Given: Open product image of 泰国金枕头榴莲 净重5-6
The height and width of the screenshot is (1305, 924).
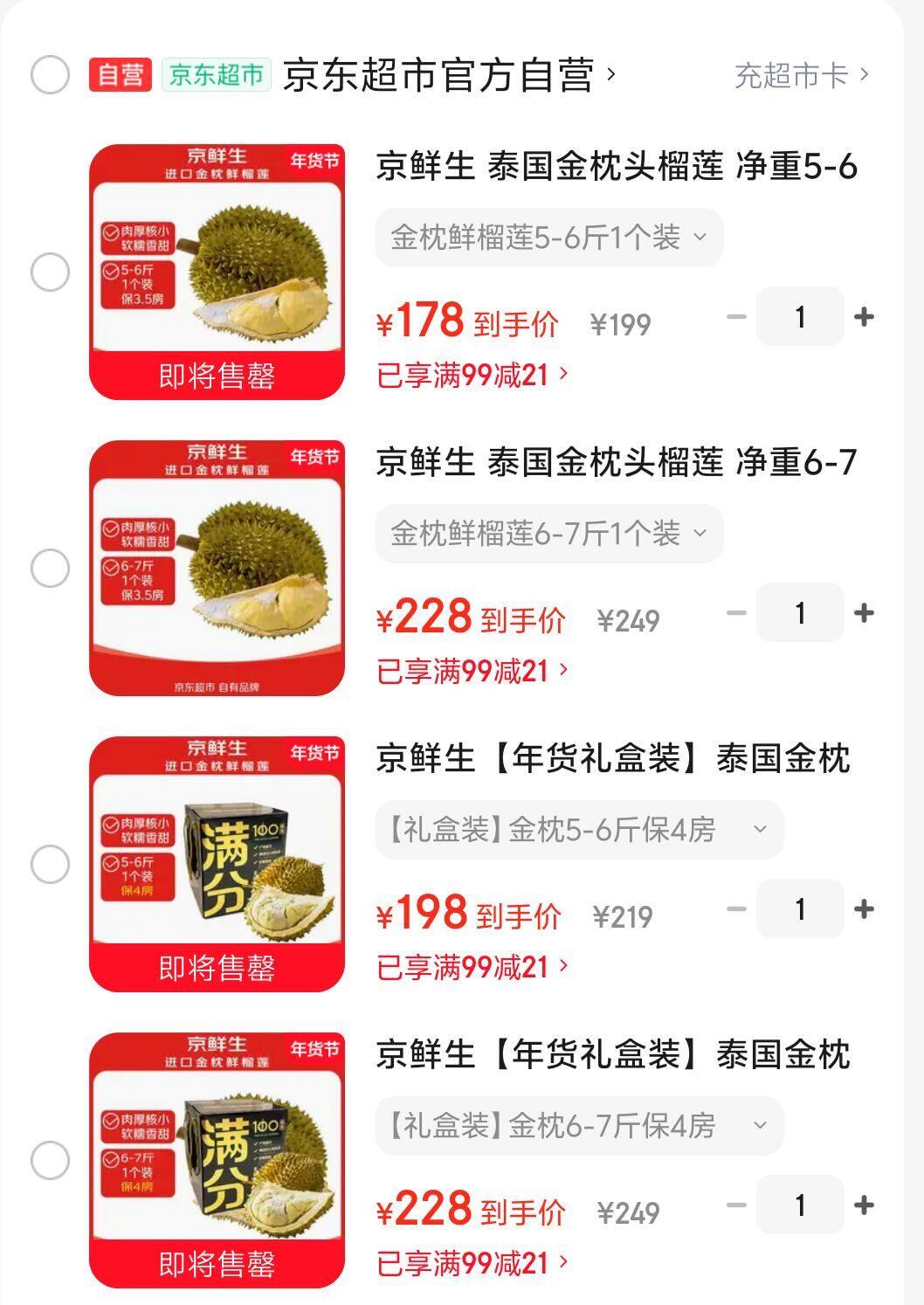Looking at the screenshot, I should (217, 271).
